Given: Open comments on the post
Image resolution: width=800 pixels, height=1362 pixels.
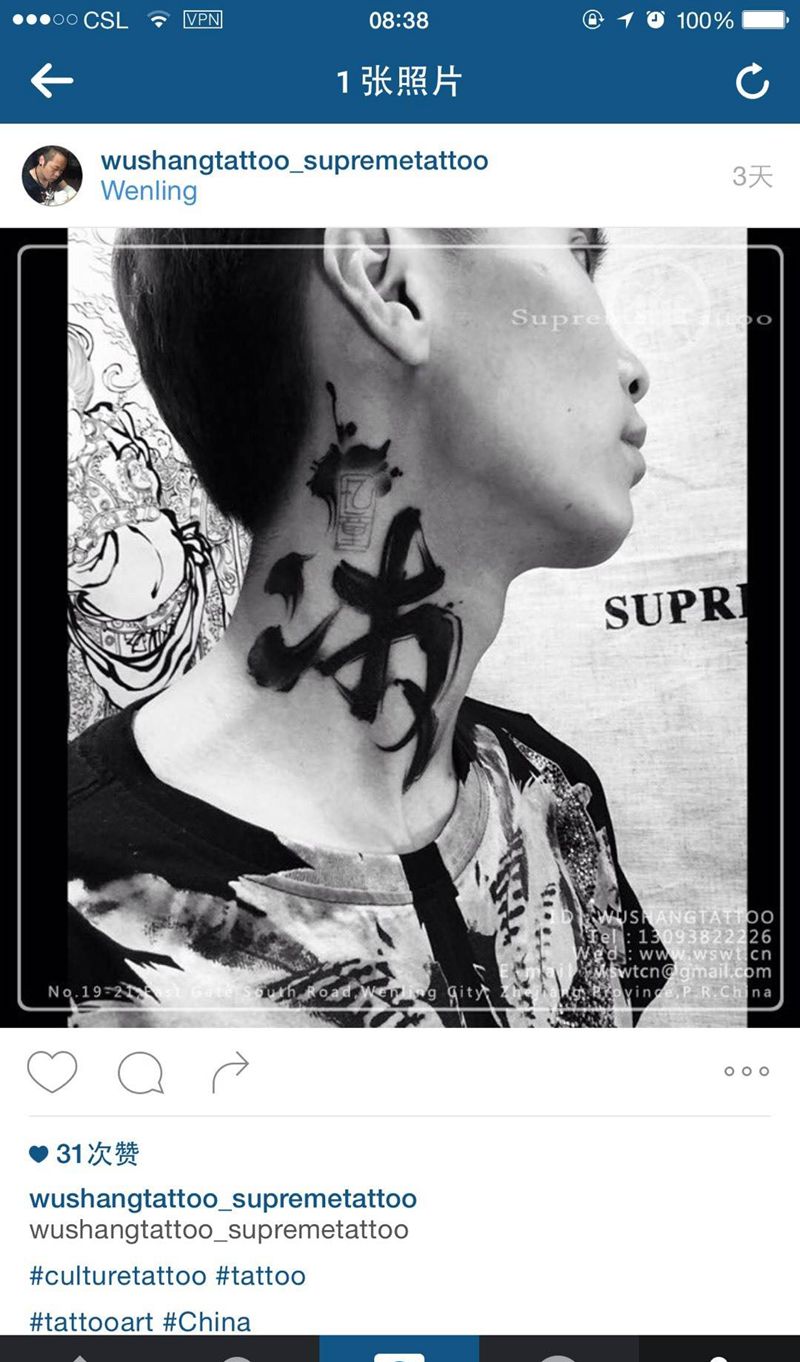Looking at the screenshot, I should tap(140, 1073).
